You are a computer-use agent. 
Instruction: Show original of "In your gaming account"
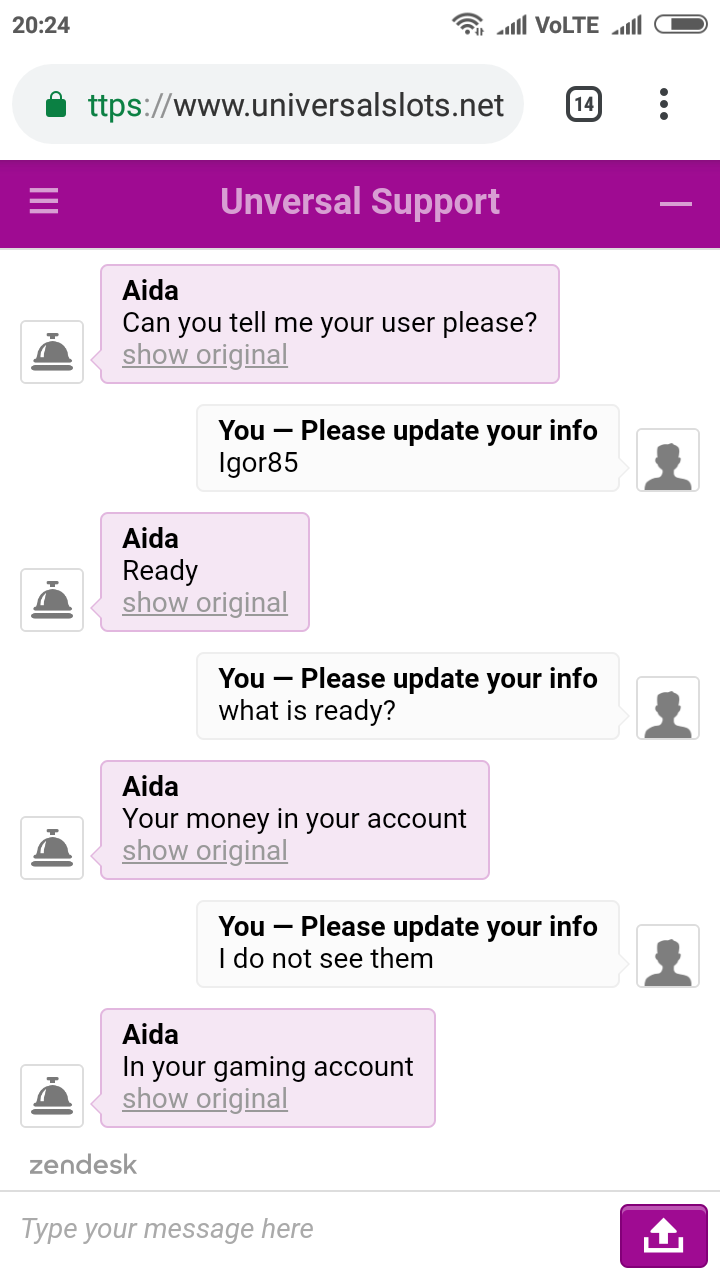[205, 1099]
